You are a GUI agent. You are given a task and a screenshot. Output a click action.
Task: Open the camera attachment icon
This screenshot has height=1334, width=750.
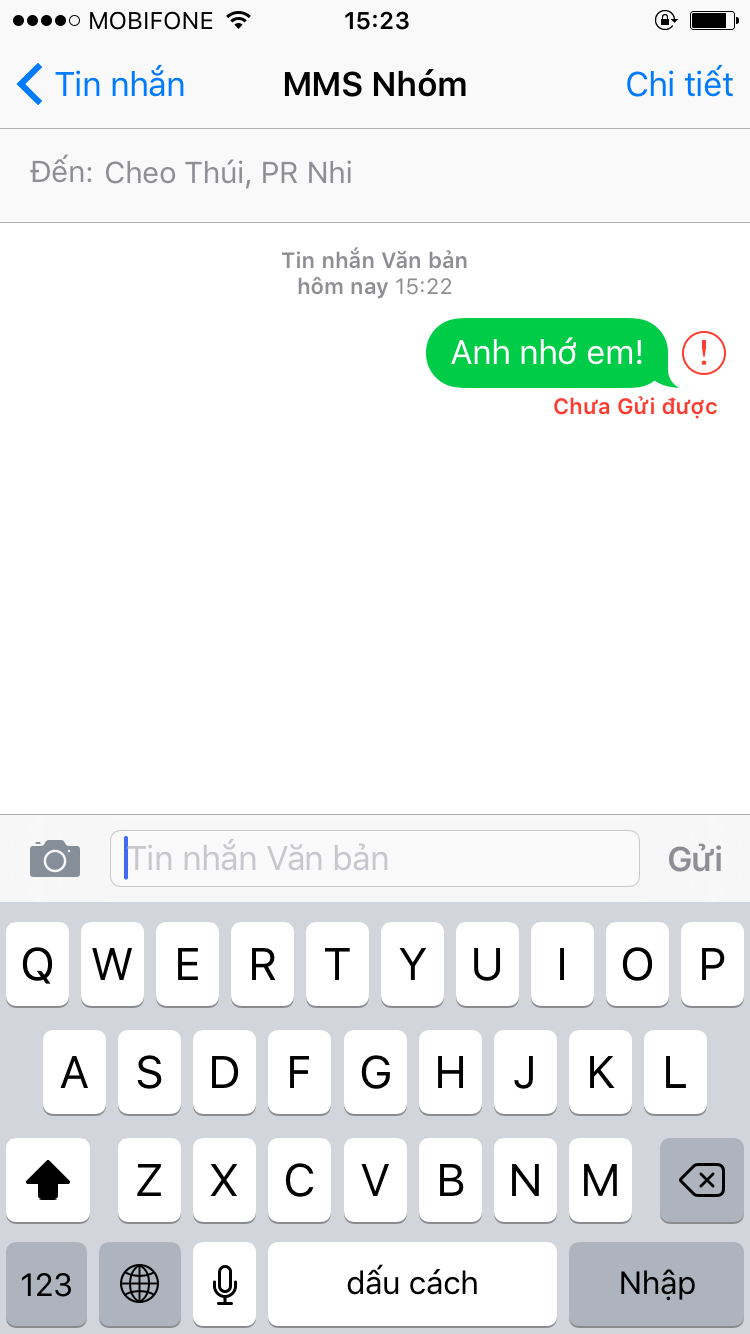click(55, 858)
